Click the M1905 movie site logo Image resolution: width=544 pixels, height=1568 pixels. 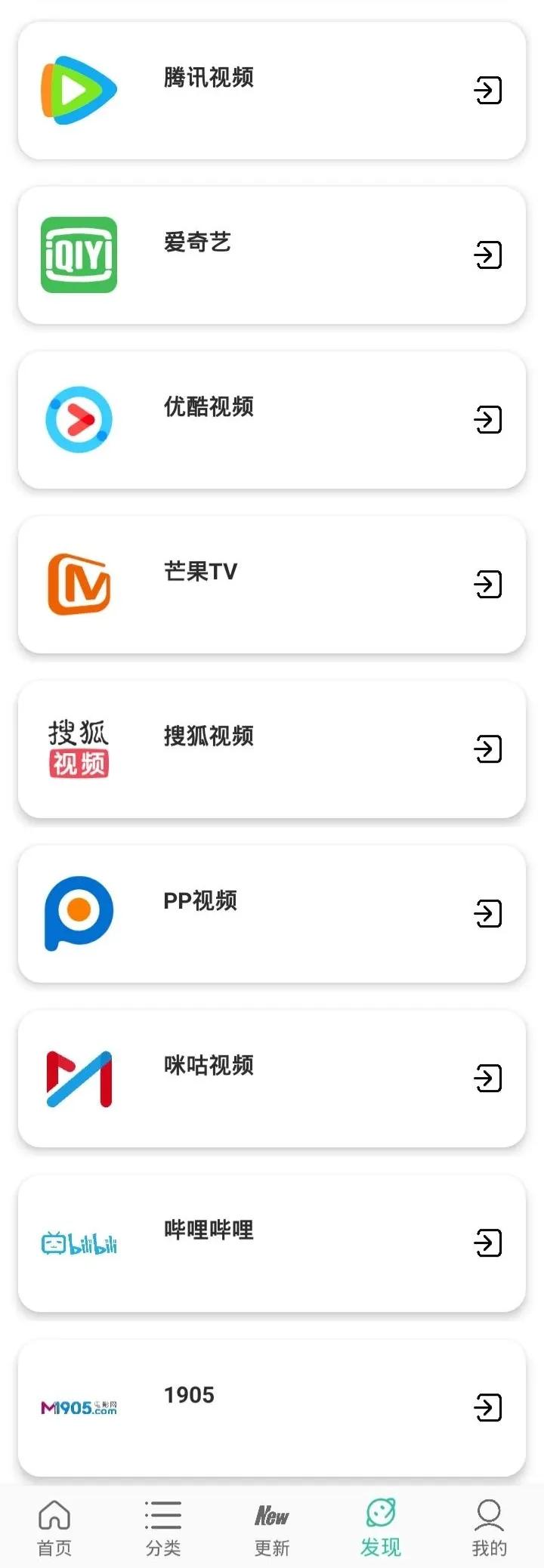coord(78,1408)
